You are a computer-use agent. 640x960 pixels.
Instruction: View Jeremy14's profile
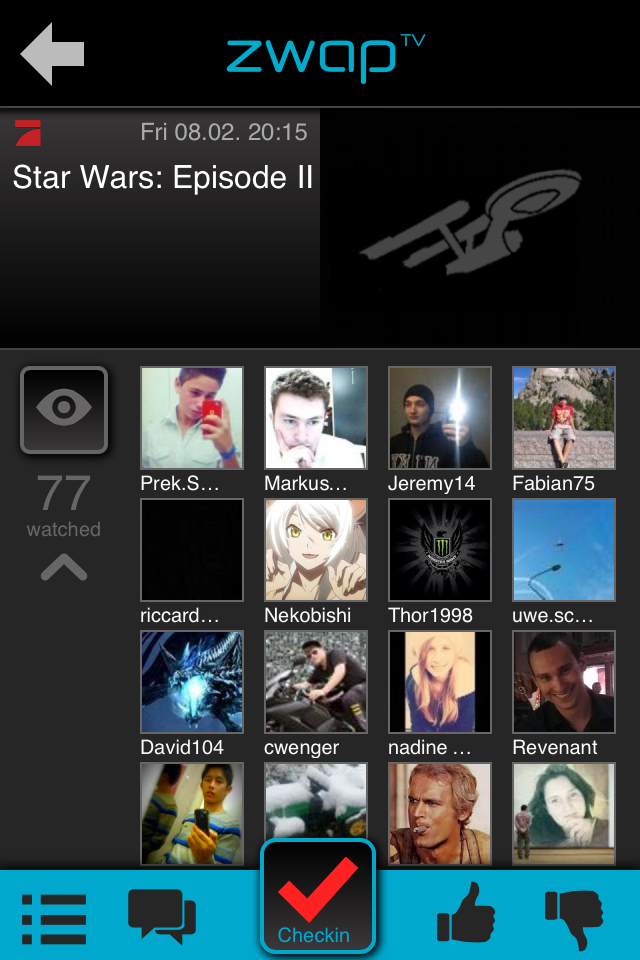[x=440, y=418]
